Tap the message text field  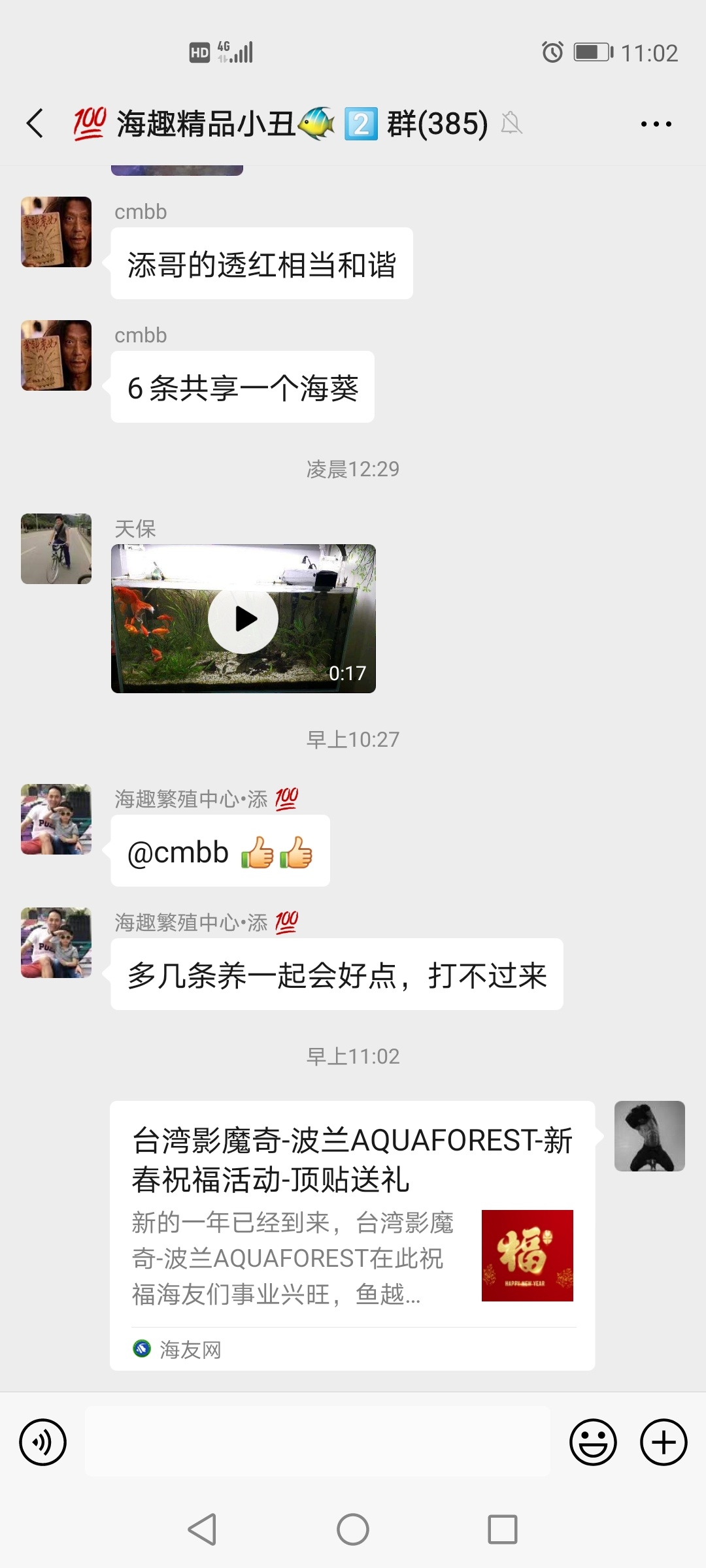click(x=318, y=1442)
